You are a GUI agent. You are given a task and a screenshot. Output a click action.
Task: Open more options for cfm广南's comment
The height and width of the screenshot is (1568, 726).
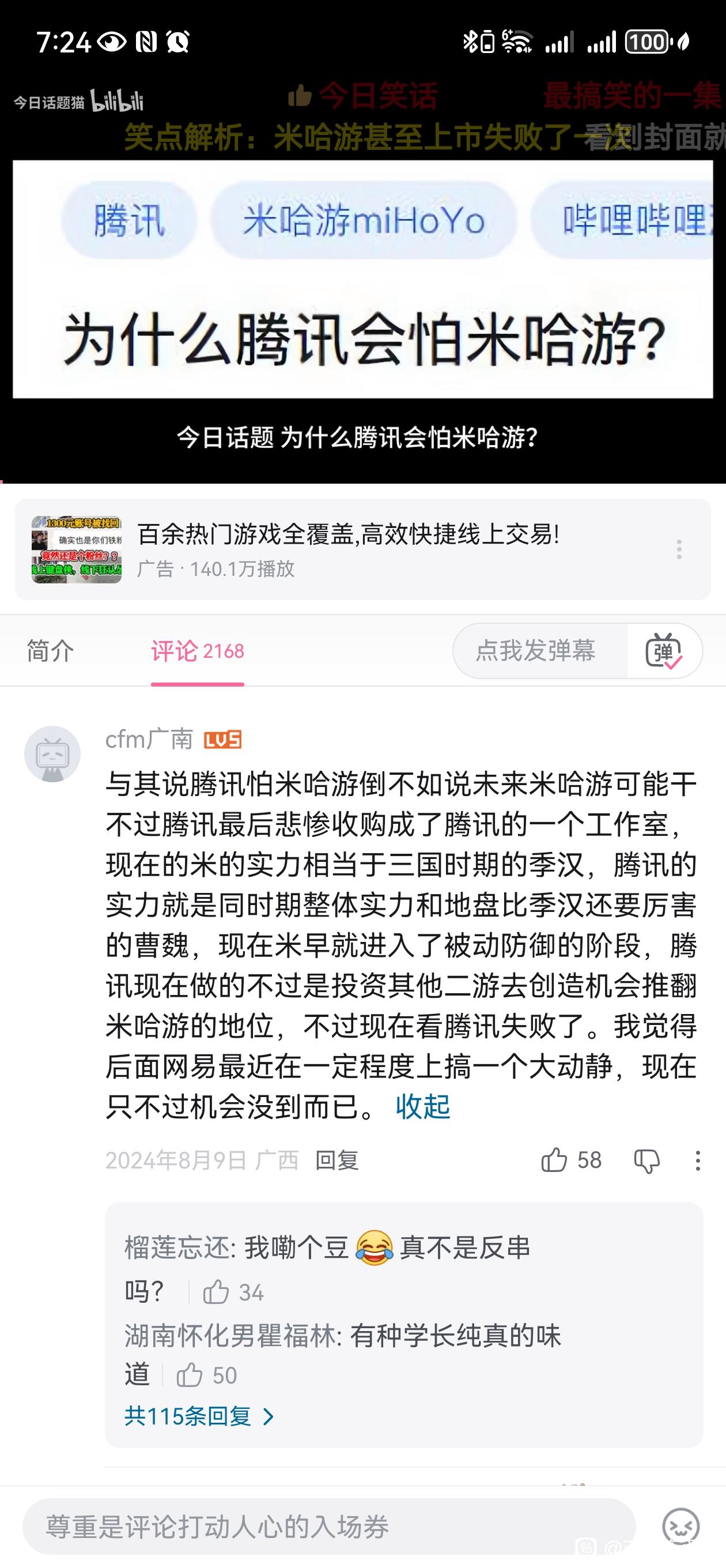697,1161
